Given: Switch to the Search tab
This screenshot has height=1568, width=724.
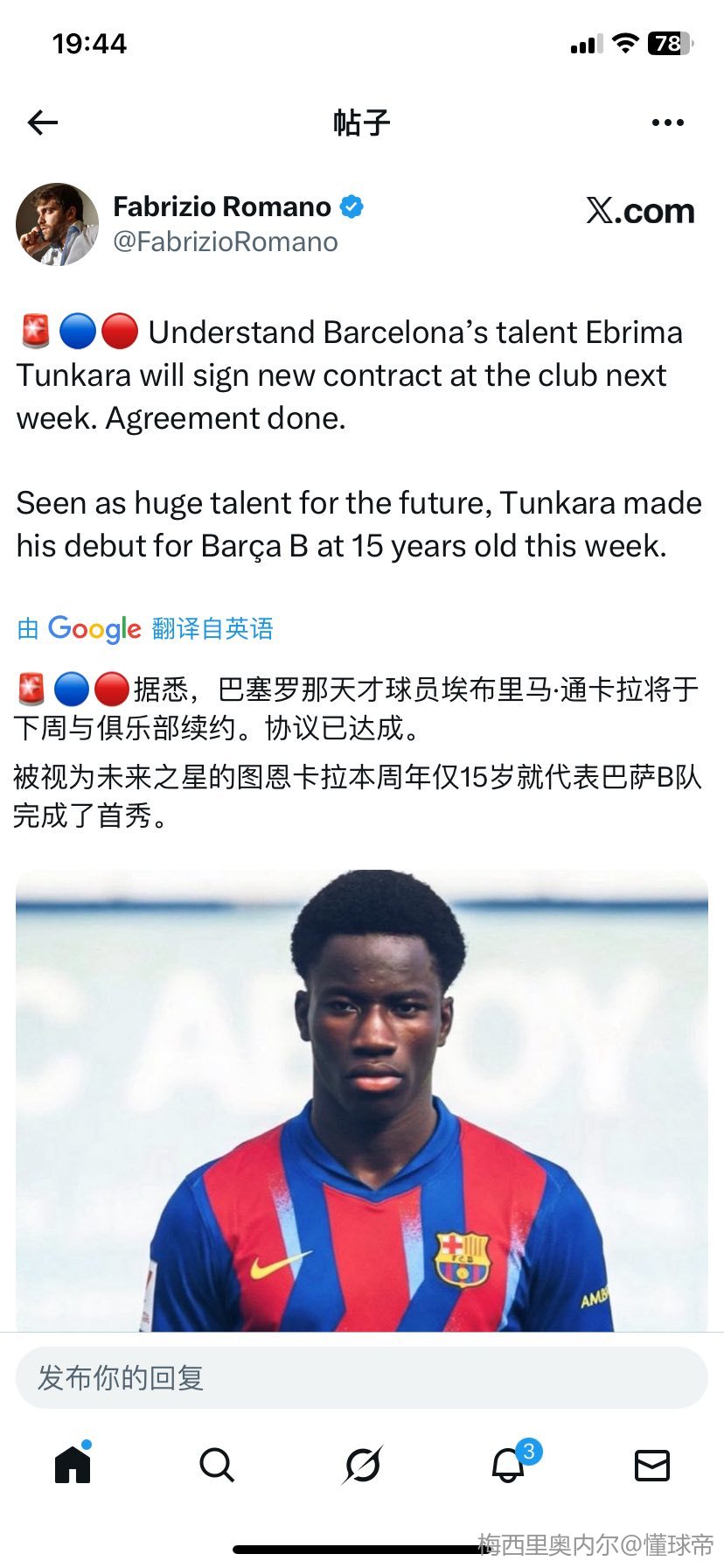Looking at the screenshot, I should click(x=217, y=1464).
